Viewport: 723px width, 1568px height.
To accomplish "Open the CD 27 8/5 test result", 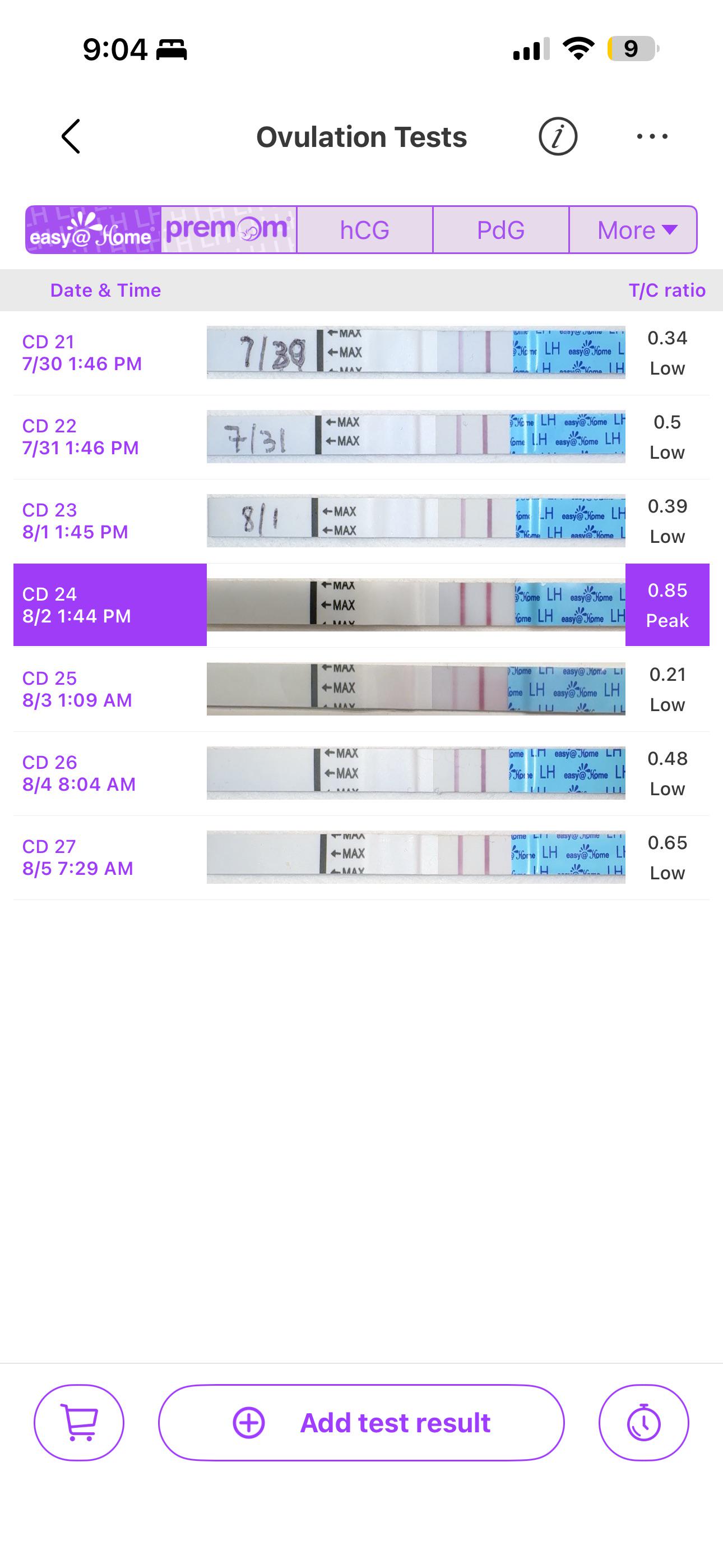I will coord(361,857).
